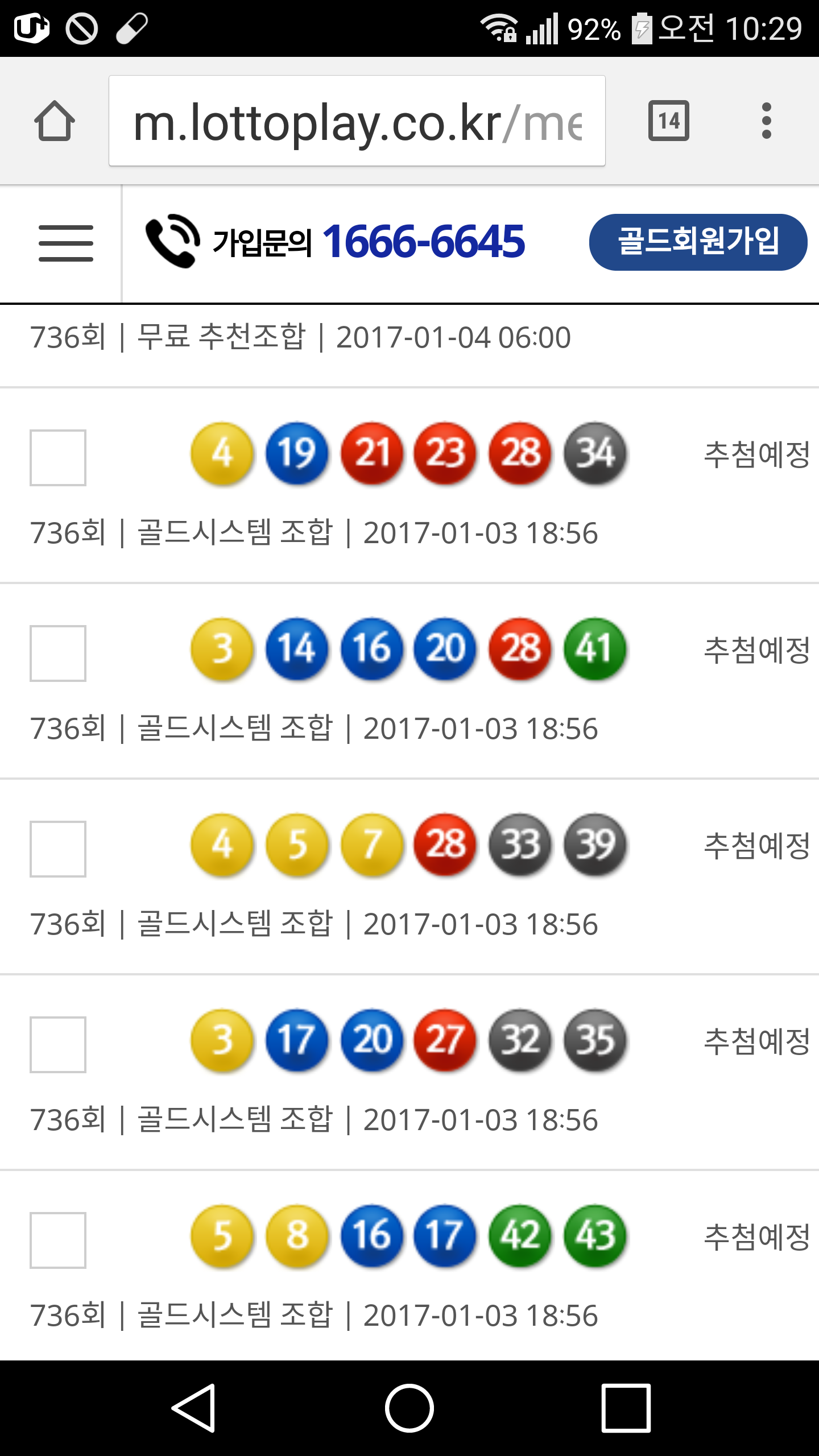Open the hamburger drawer menu
Viewport: 819px width, 1456px height.
coord(66,243)
